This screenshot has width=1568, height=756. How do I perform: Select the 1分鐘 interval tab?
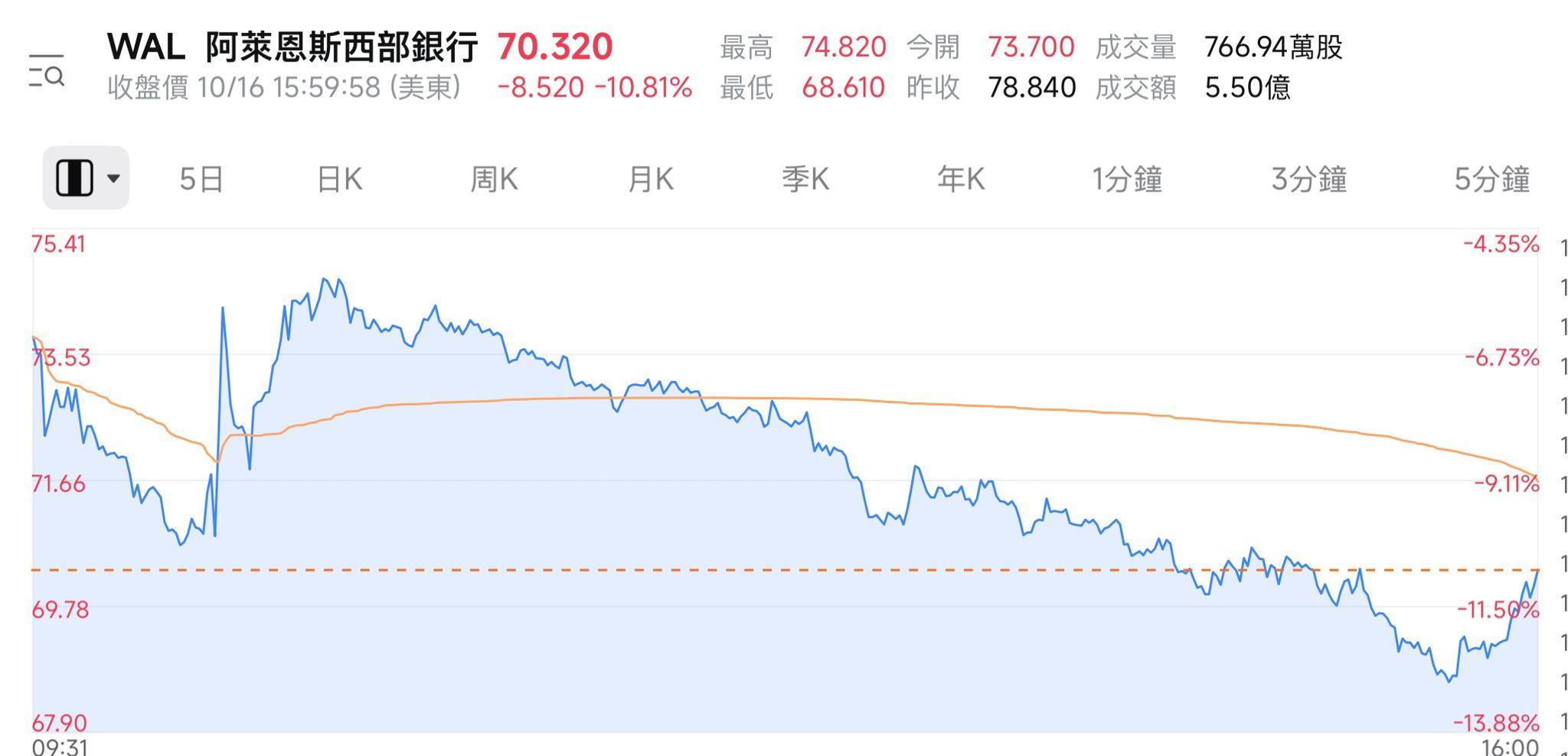(x=1127, y=180)
